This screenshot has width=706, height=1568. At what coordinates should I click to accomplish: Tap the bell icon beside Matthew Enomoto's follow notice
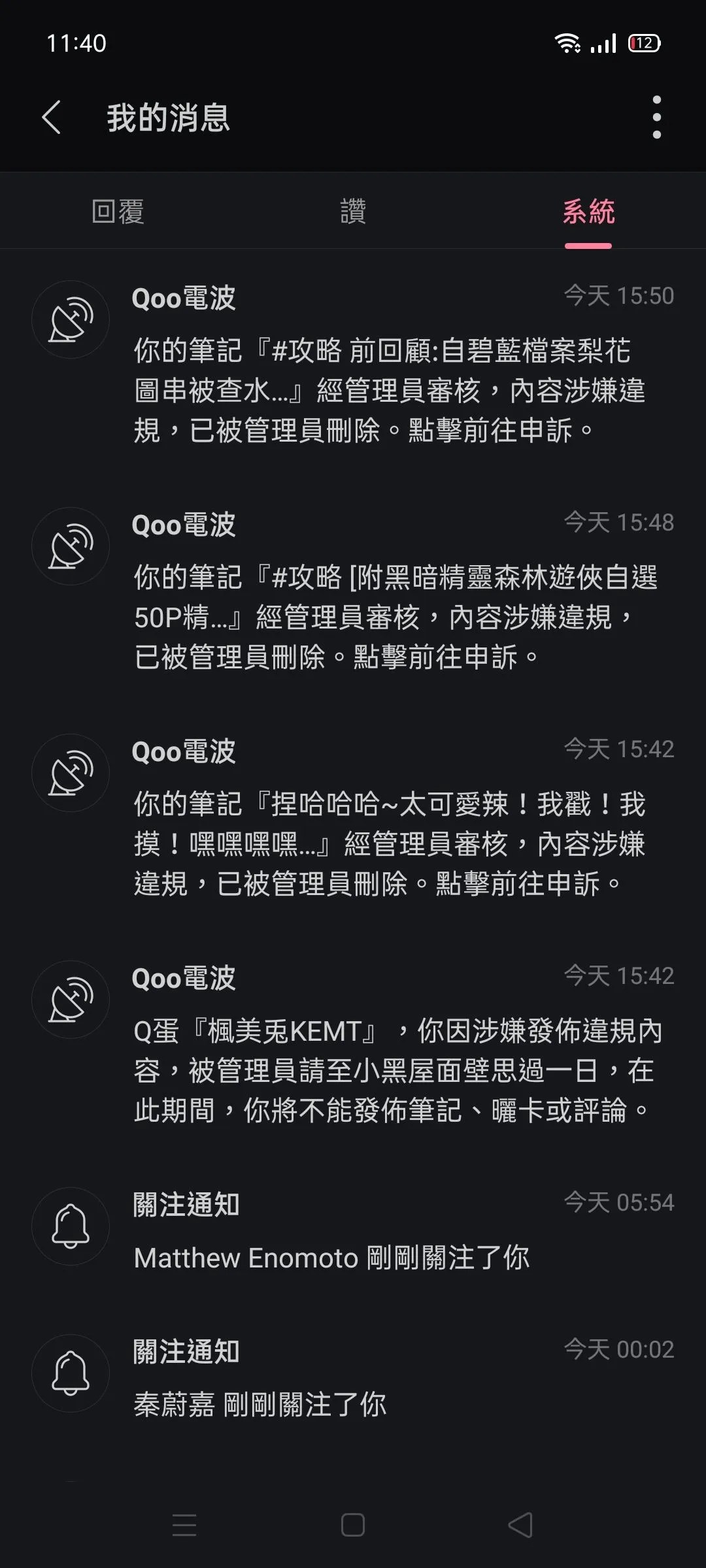pyautogui.click(x=71, y=1226)
